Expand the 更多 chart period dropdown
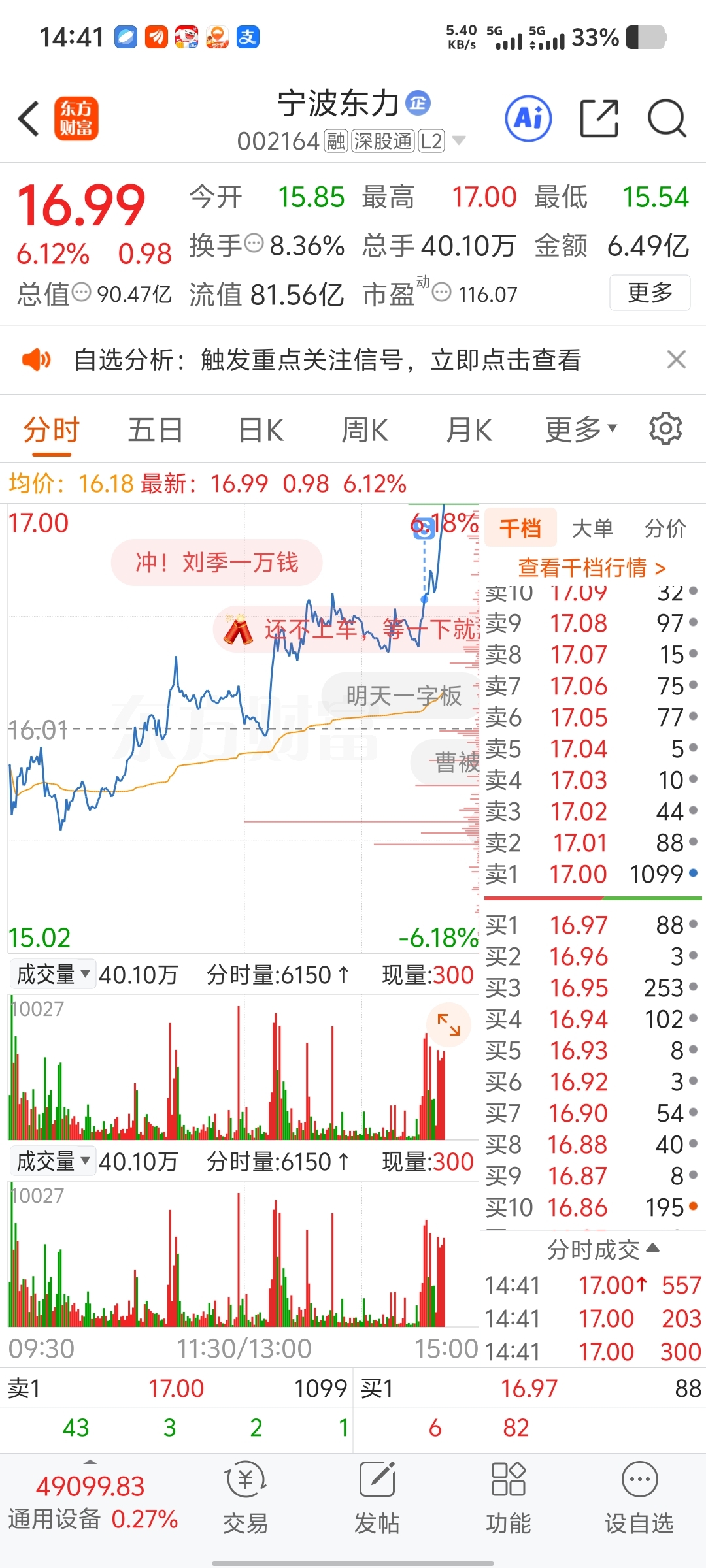This screenshot has width=706, height=1568. (580, 430)
